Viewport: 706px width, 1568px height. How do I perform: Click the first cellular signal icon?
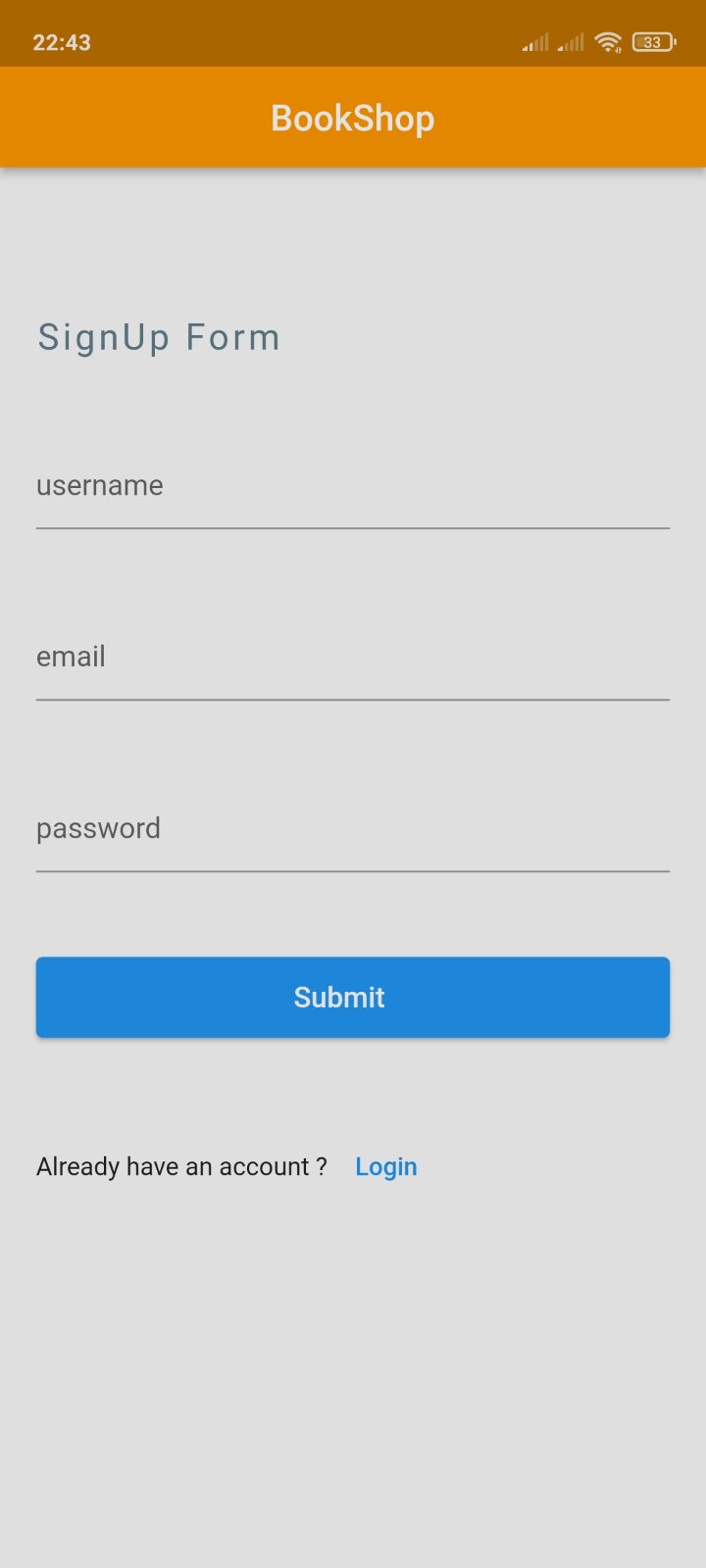click(535, 42)
